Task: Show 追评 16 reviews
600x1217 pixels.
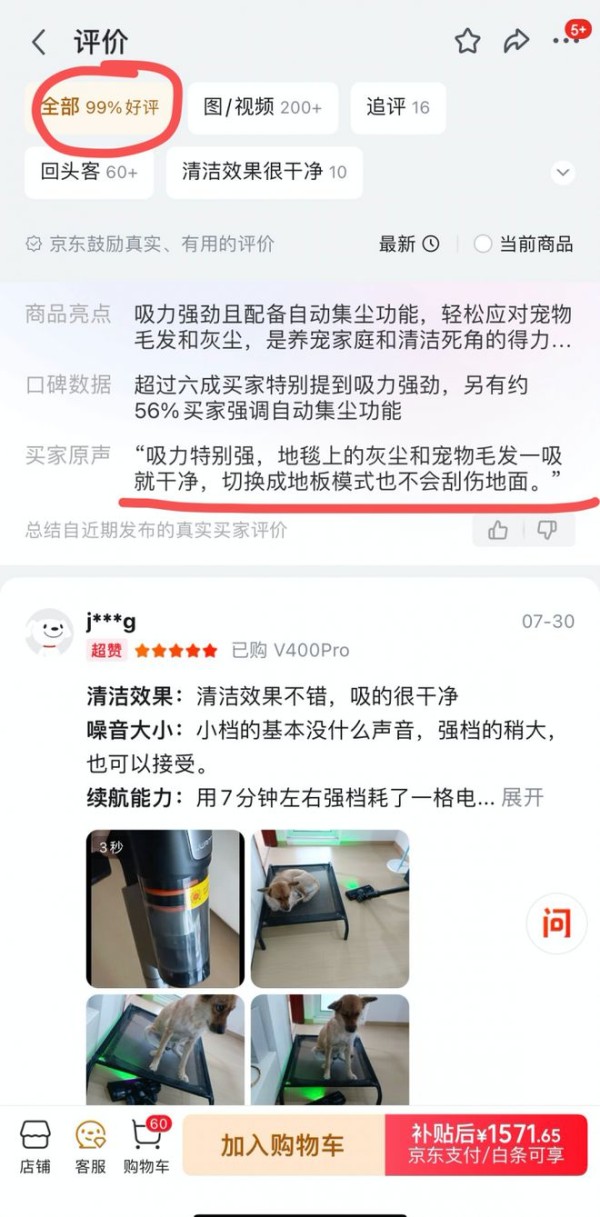Action: coord(398,108)
